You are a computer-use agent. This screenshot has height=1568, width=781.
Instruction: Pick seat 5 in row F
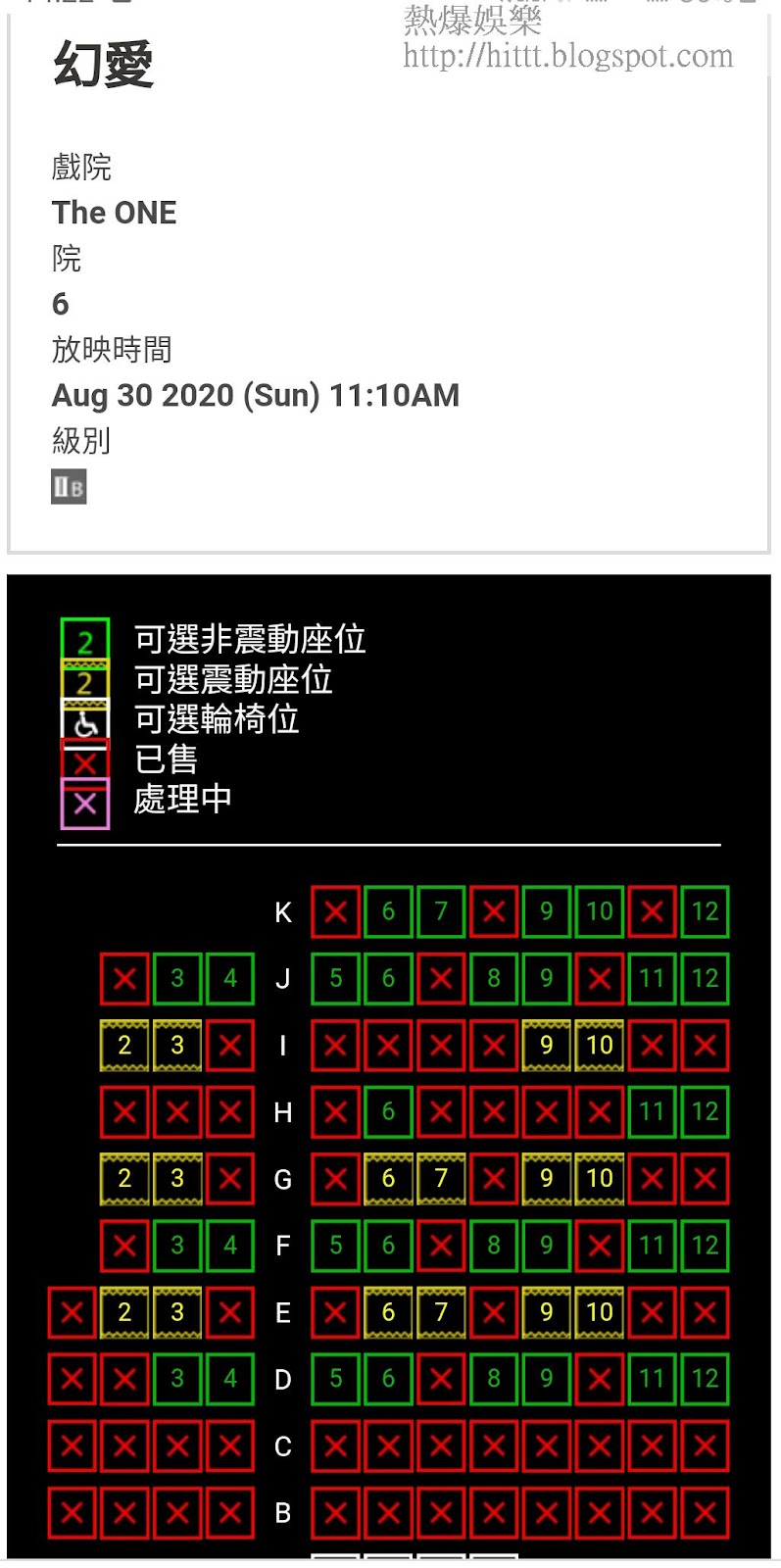[335, 1246]
